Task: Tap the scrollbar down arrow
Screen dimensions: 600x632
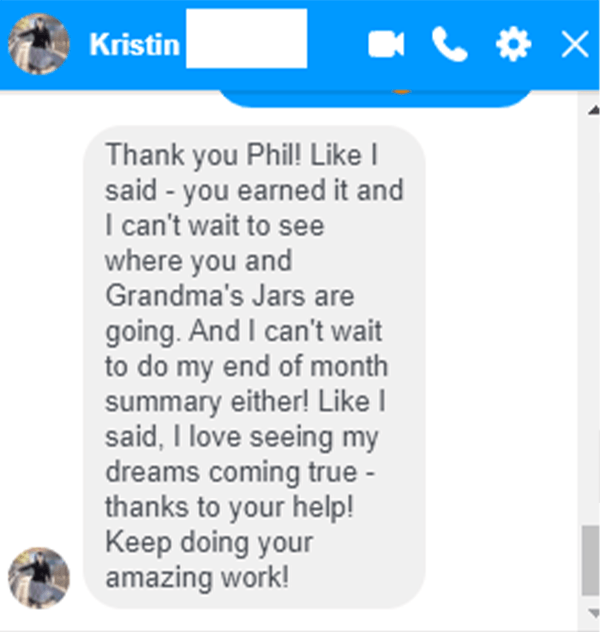Action: pos(592,612)
